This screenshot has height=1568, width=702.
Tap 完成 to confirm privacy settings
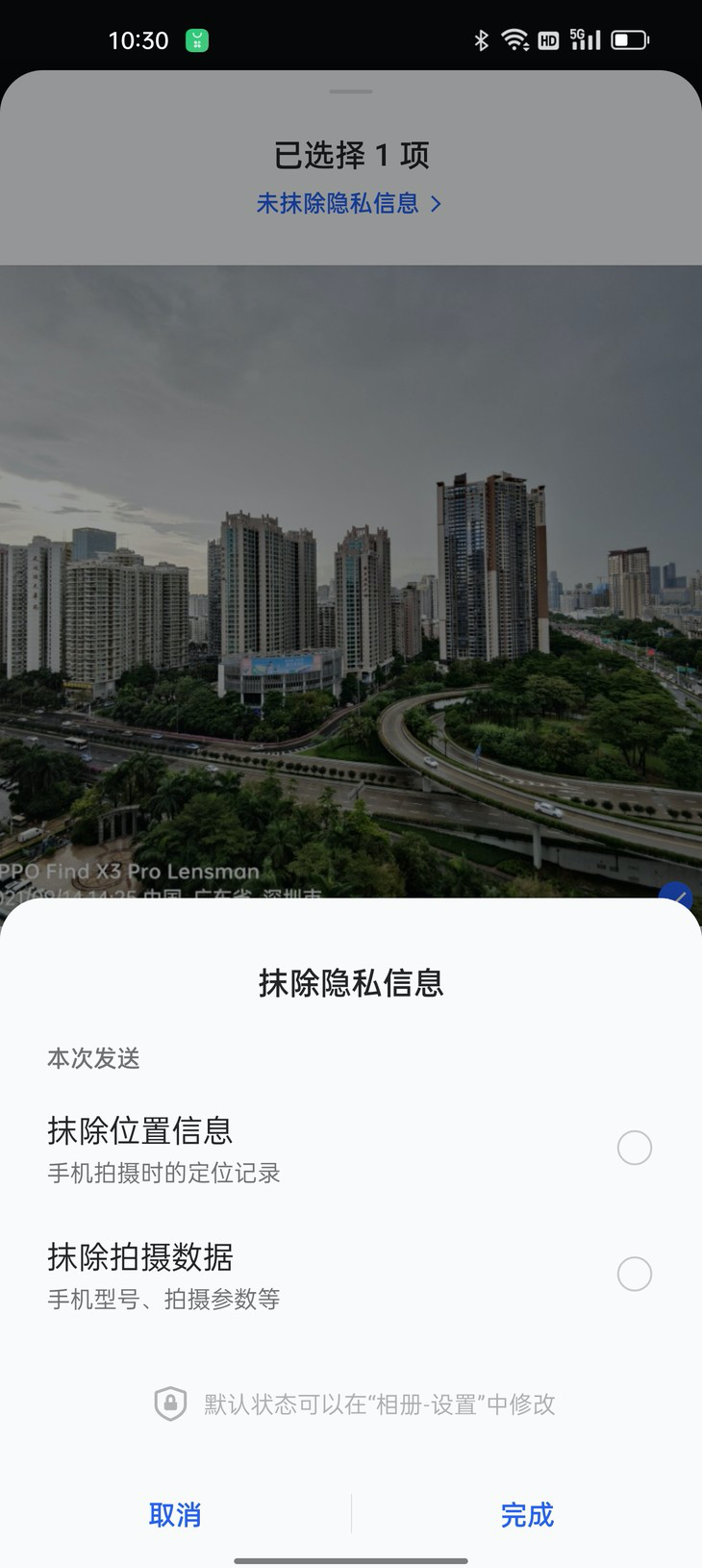point(527,1514)
